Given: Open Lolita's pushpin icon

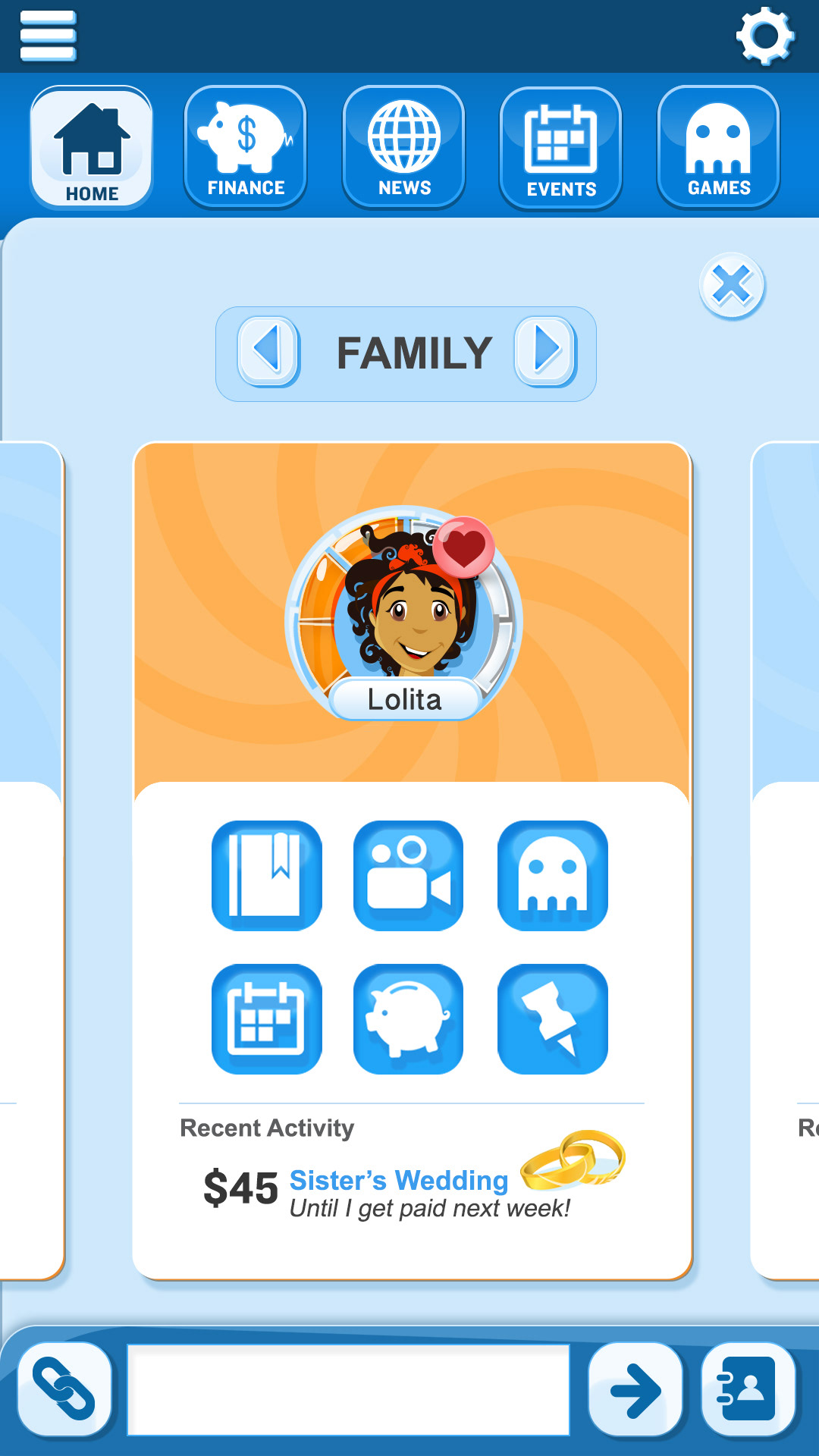Looking at the screenshot, I should pos(553,1019).
